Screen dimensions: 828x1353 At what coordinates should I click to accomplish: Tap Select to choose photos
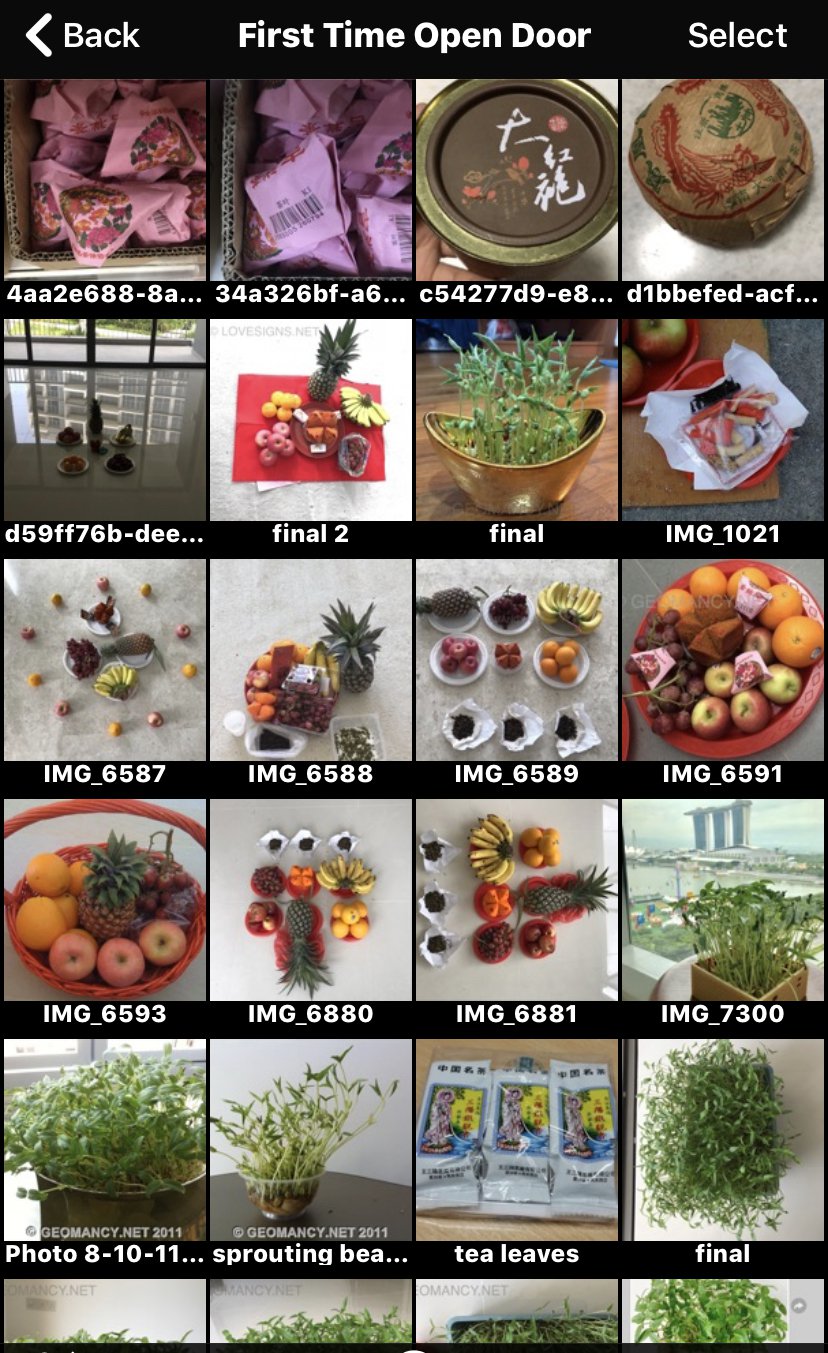(737, 36)
